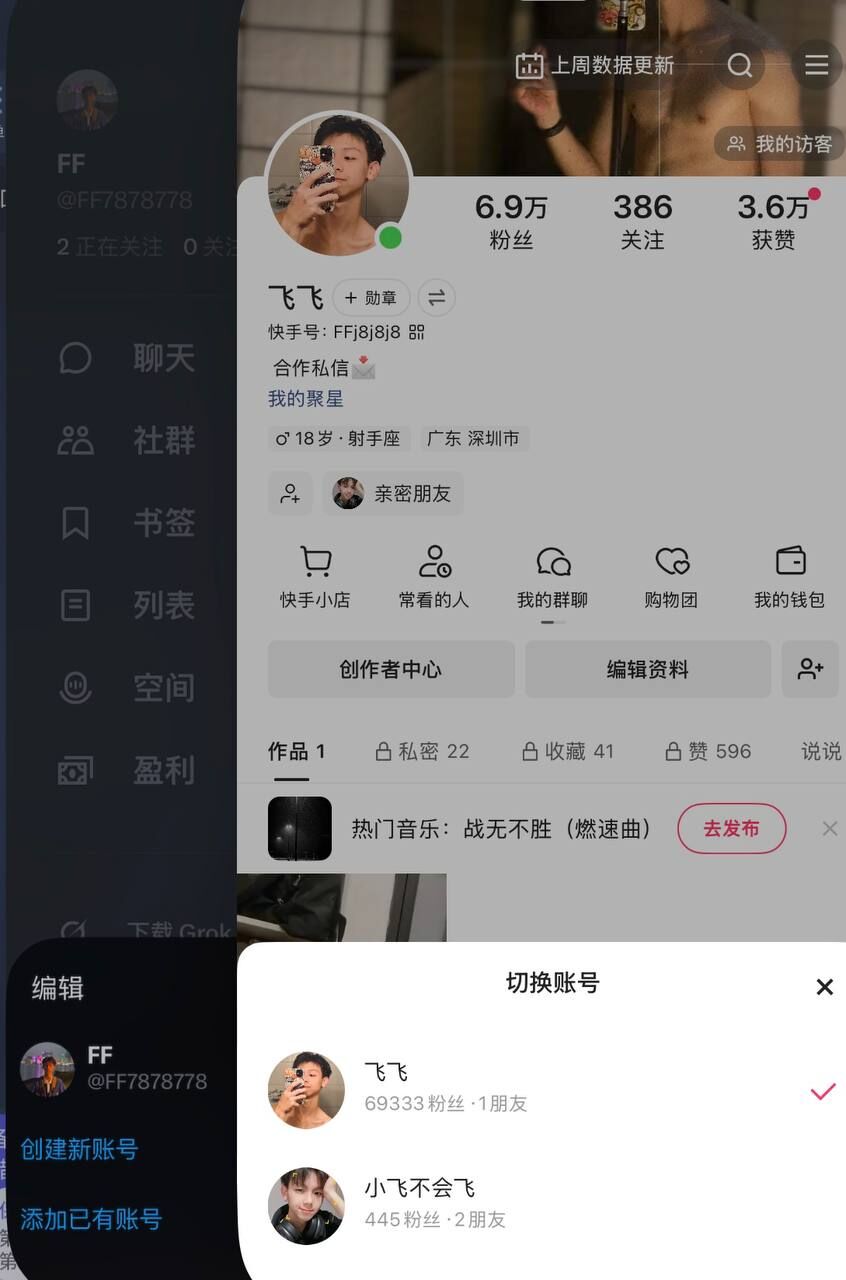Tap the switch account arrows icon
This screenshot has height=1280, width=846.
point(436,298)
